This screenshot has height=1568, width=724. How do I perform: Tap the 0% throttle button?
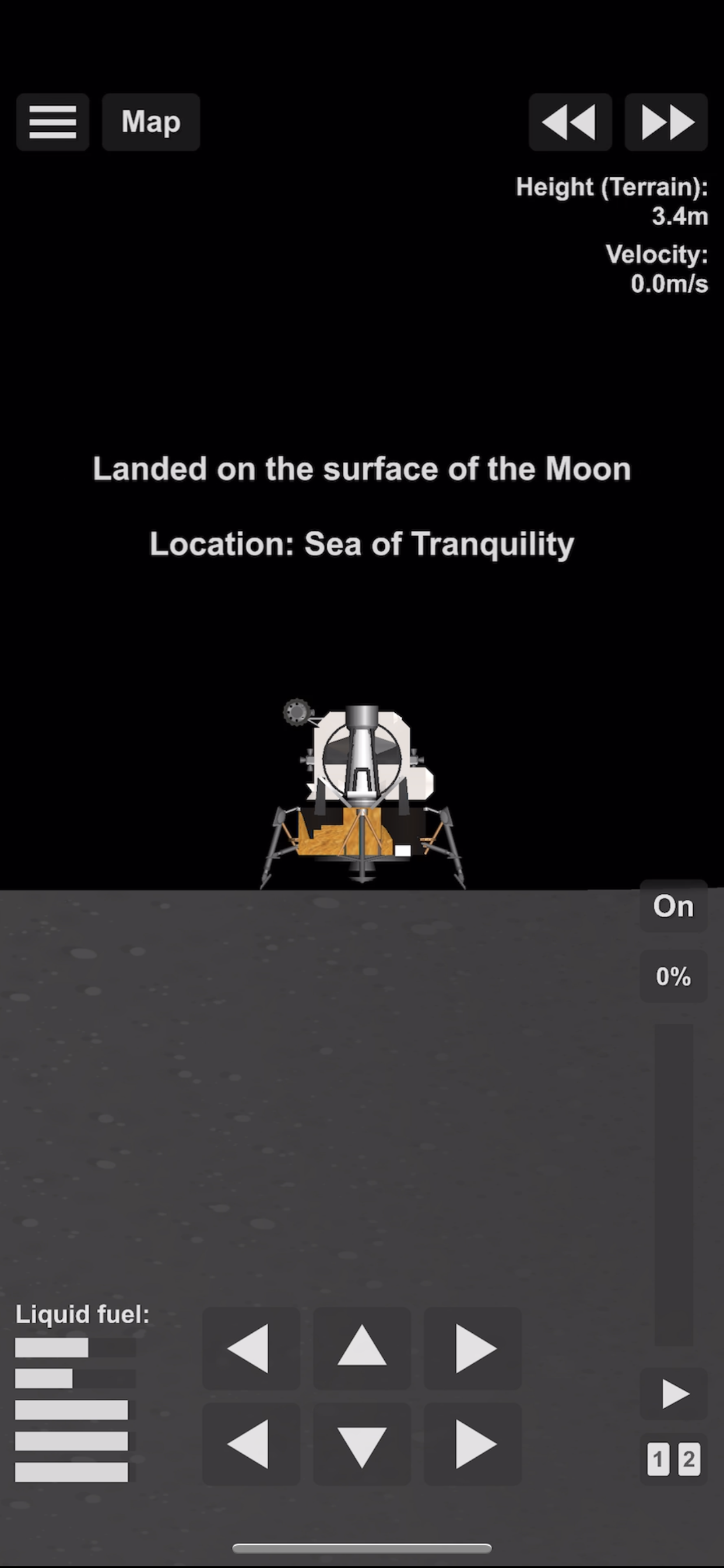tap(673, 977)
